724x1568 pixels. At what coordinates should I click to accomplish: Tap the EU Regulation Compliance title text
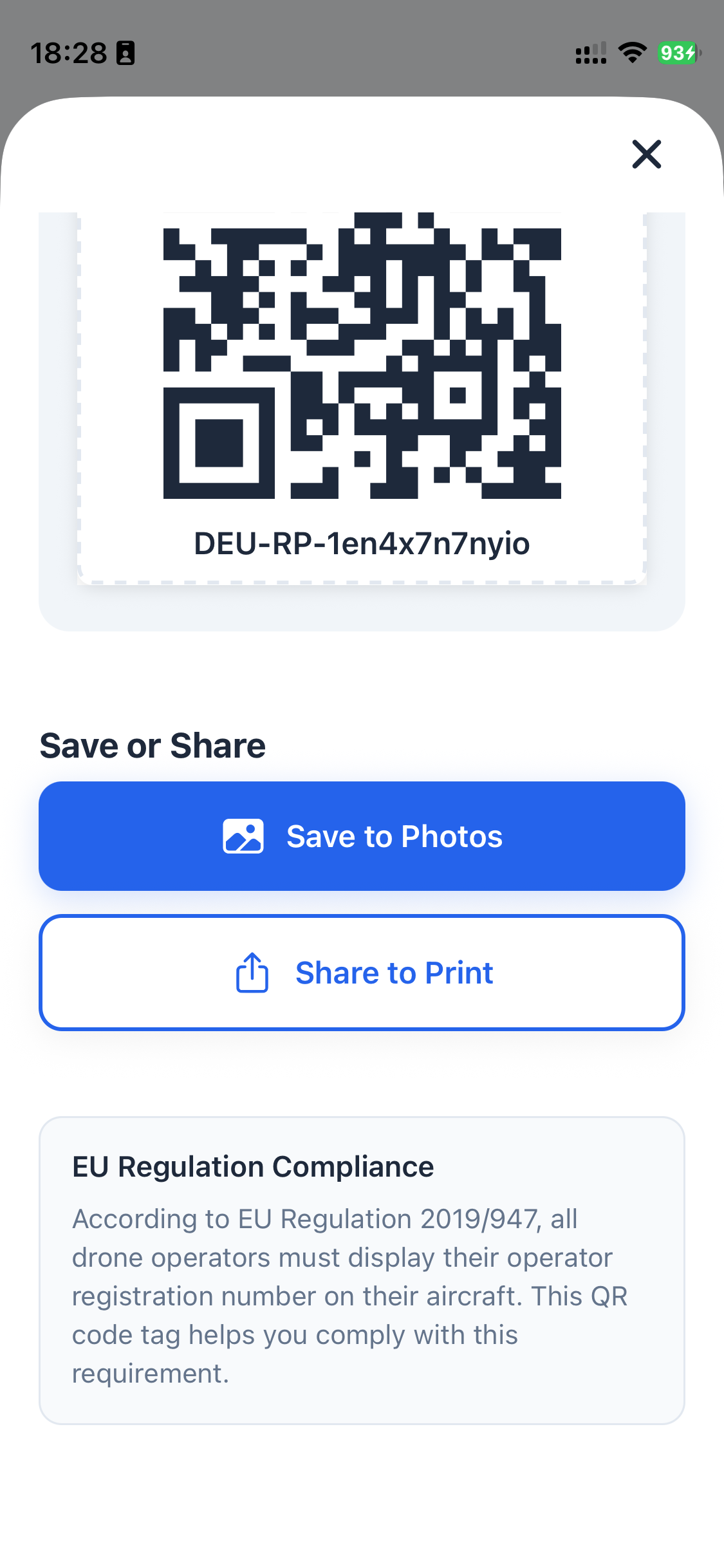coord(254,1166)
